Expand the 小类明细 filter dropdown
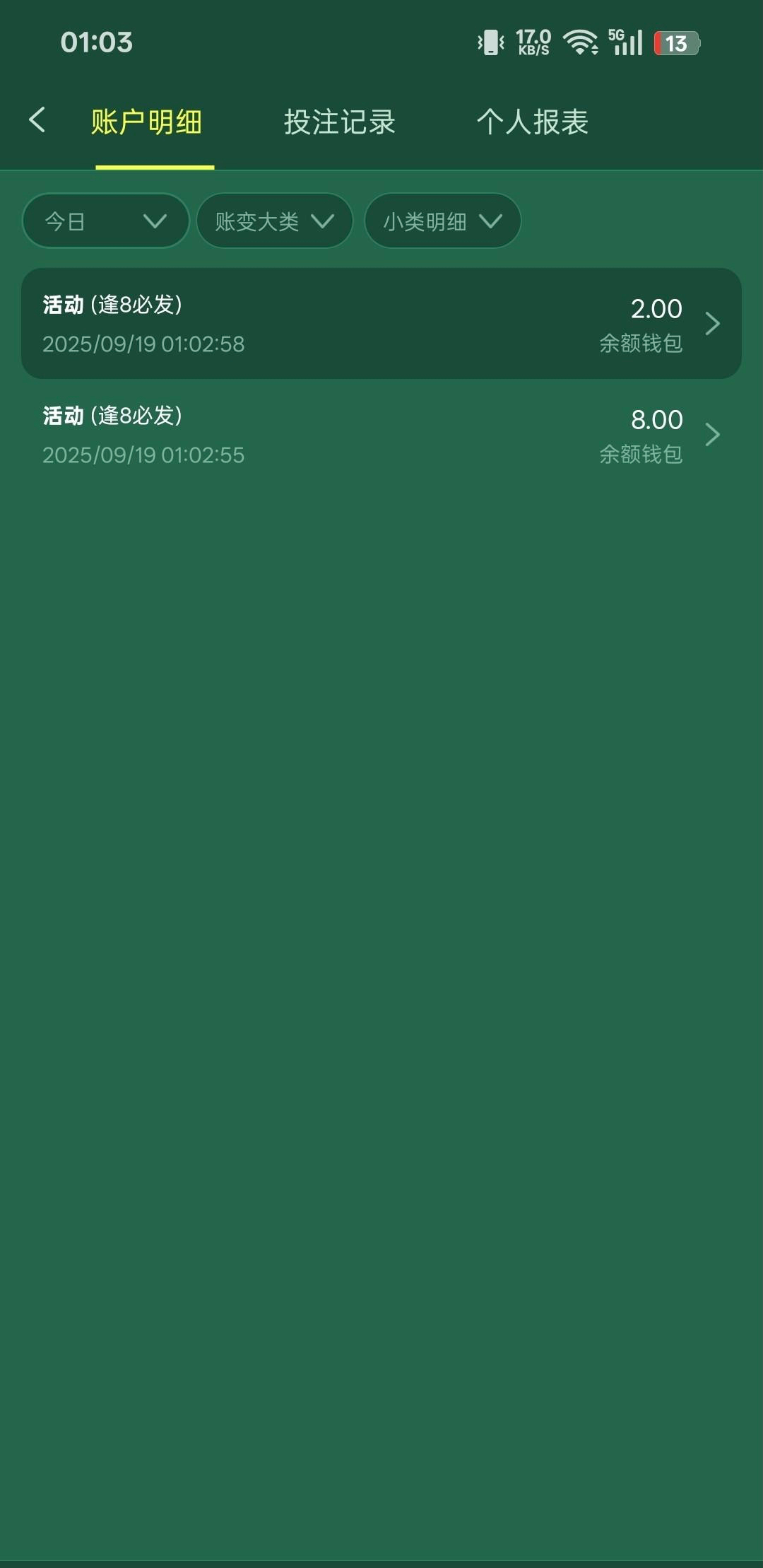The width and height of the screenshot is (763, 1568). click(x=442, y=221)
